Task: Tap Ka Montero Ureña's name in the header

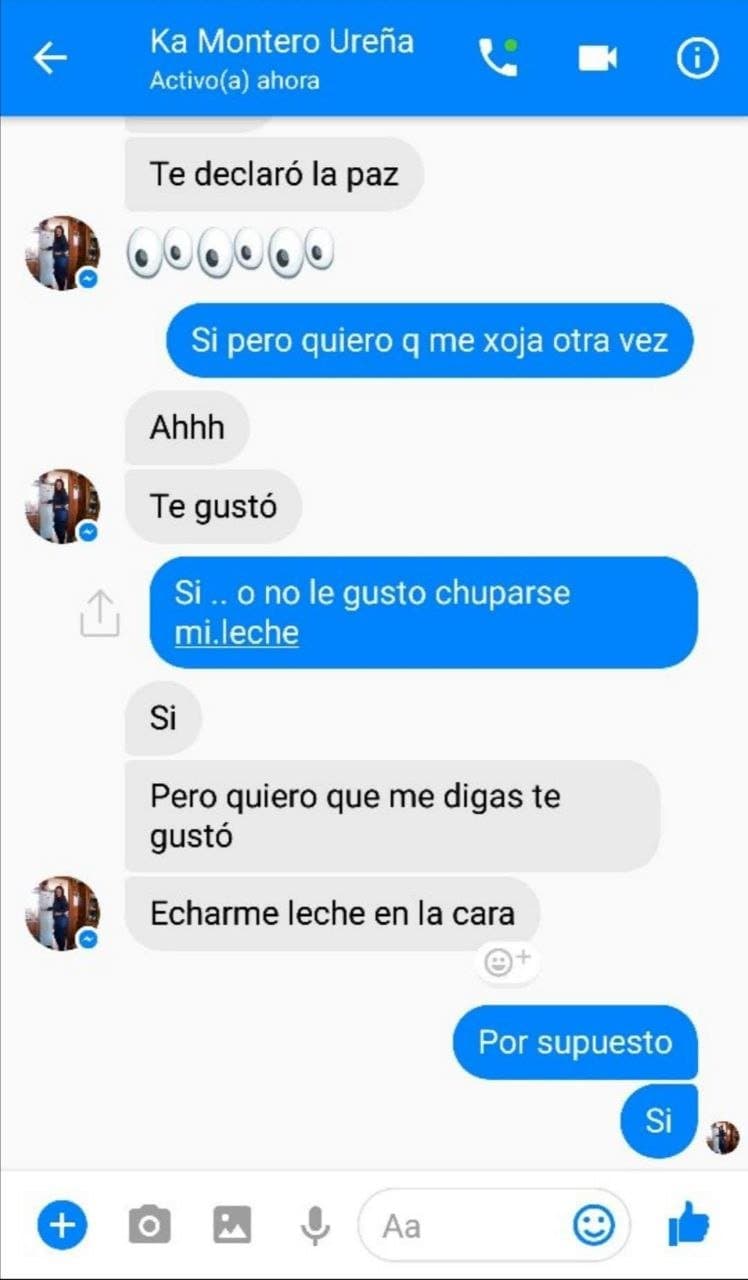Action: (x=281, y=42)
